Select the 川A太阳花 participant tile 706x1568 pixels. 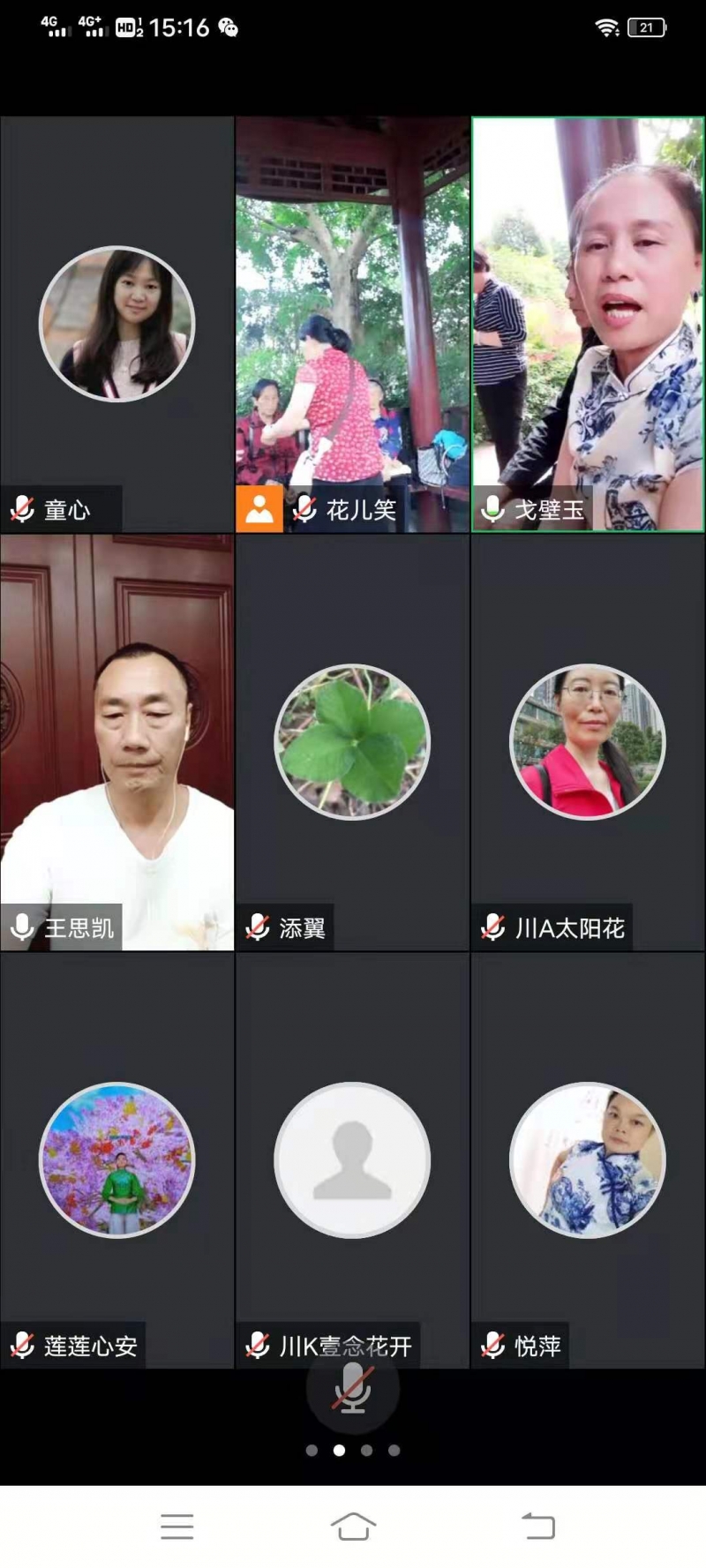pyautogui.click(x=588, y=742)
